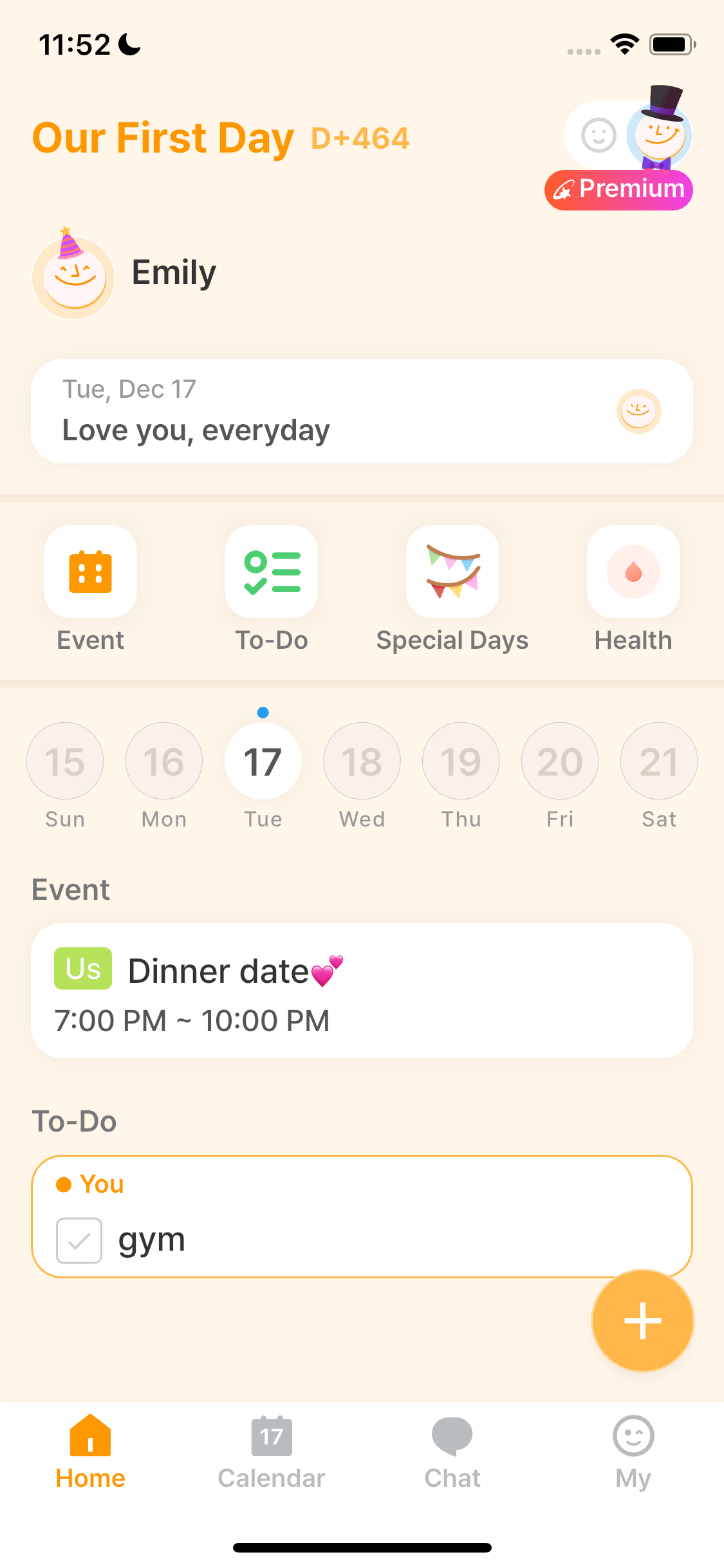The height and width of the screenshot is (1568, 724).
Task: Open the Health shortcut
Action: pyautogui.click(x=633, y=572)
